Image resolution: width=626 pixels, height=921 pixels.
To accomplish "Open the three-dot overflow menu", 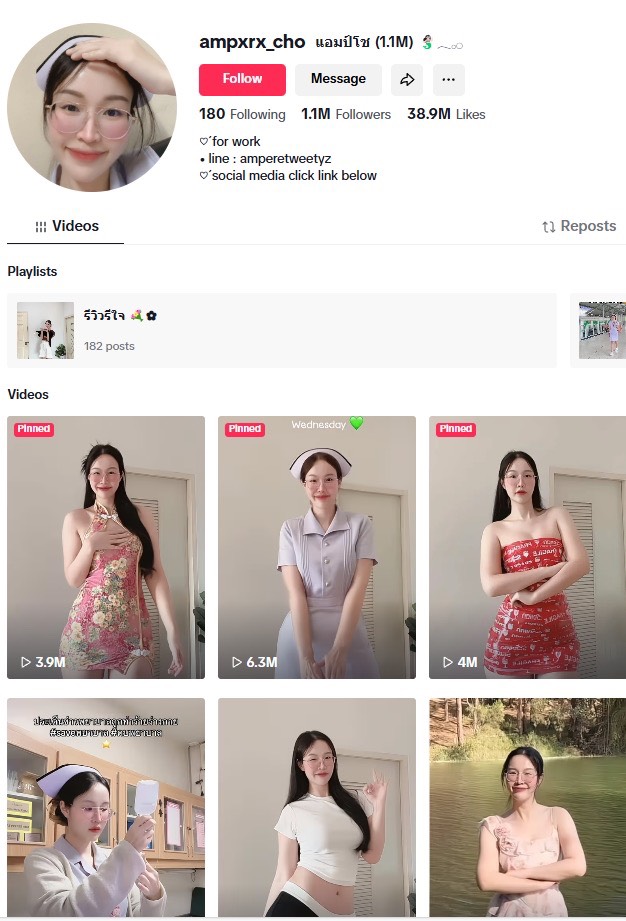I will pyautogui.click(x=449, y=79).
